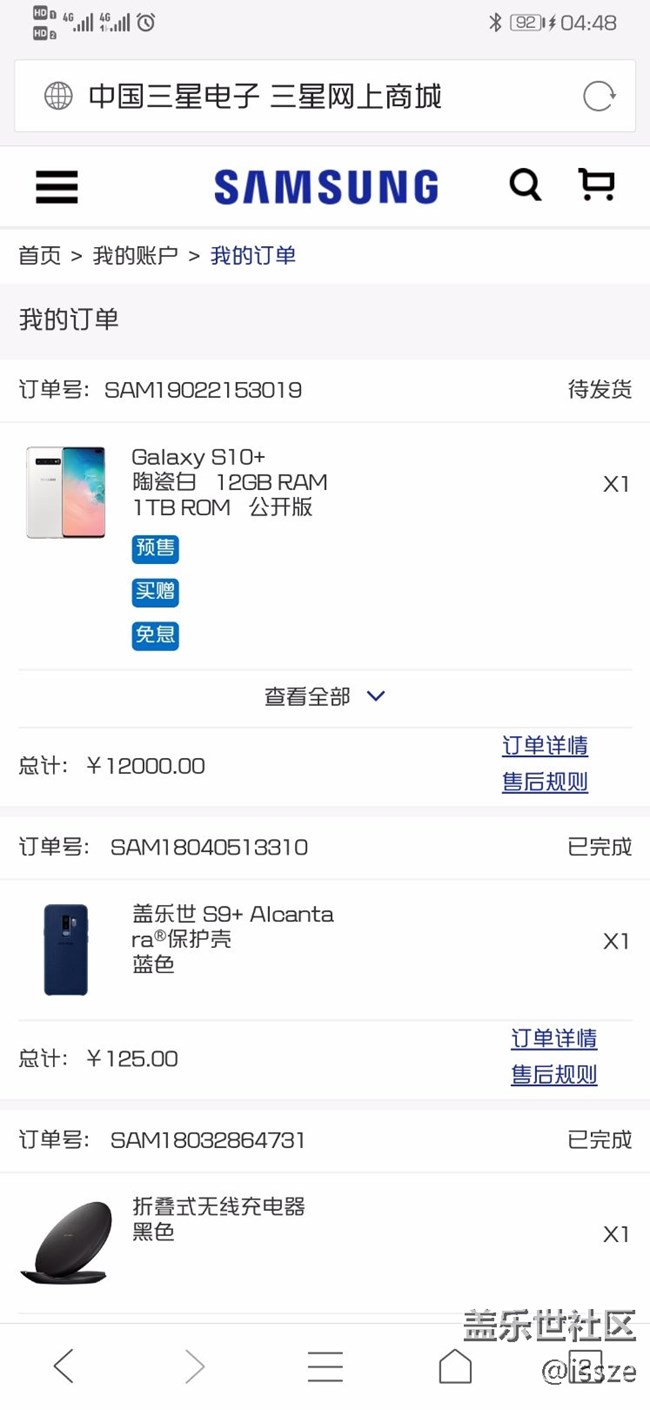650x1410 pixels.
Task: Open 订单详情 for the ¥12000.00 order
Action: [x=545, y=746]
